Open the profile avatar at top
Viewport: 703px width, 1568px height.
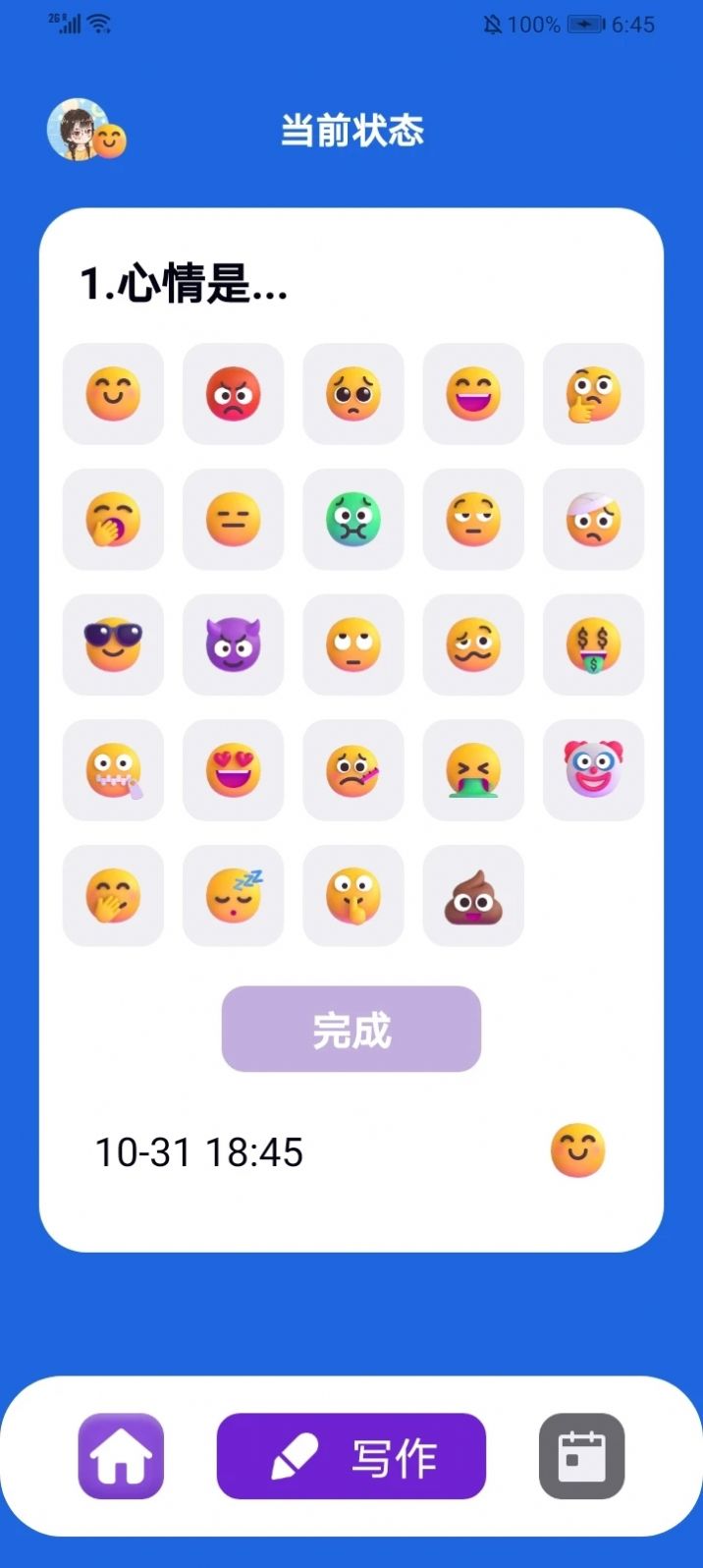[x=78, y=130]
